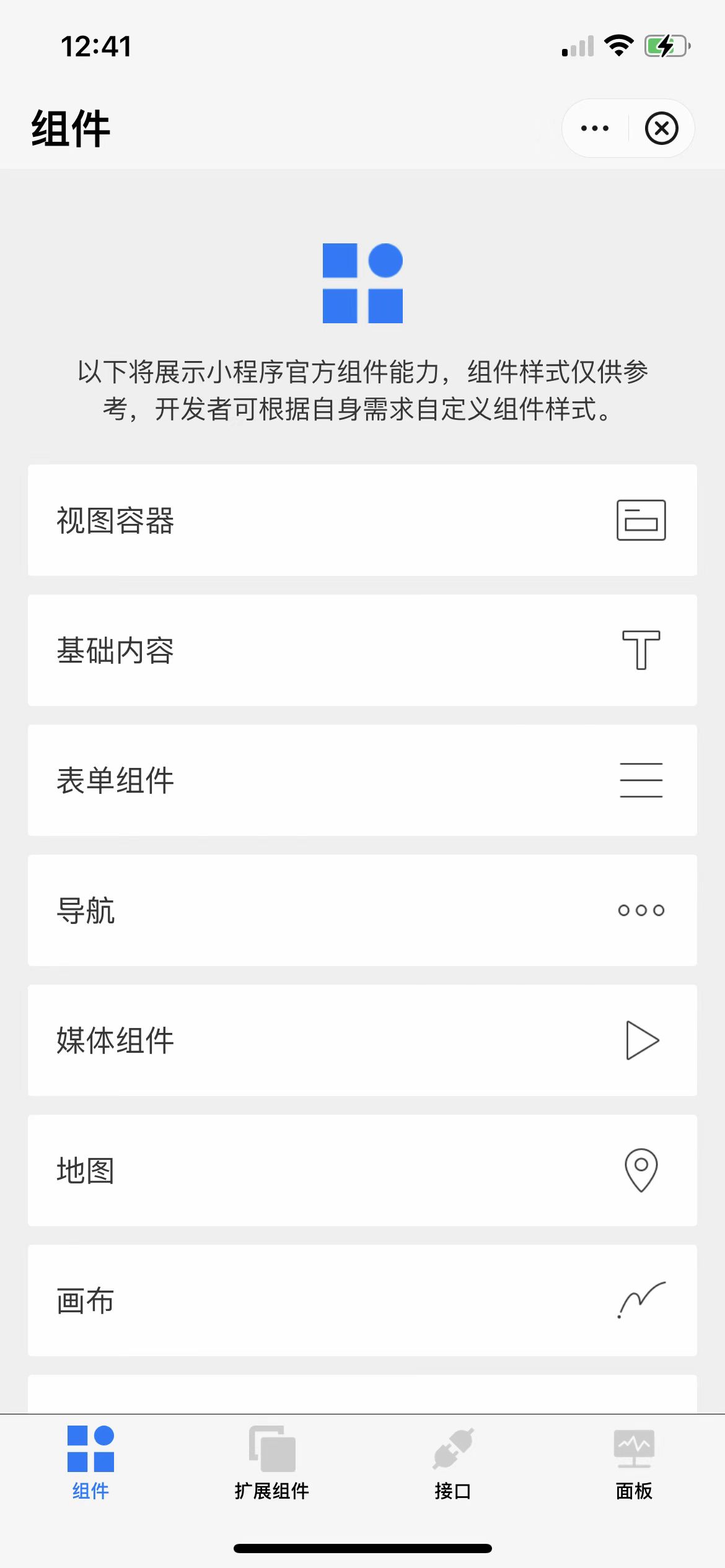Image resolution: width=725 pixels, height=1568 pixels.
Task: Close the mini program
Action: 661,129
